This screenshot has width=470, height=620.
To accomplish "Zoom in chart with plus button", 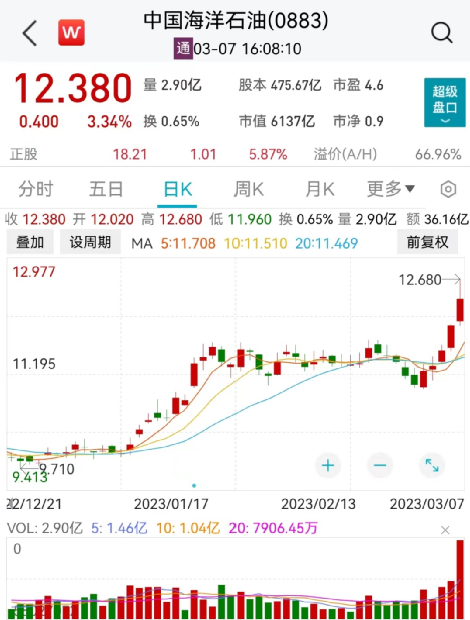I will pos(328,465).
